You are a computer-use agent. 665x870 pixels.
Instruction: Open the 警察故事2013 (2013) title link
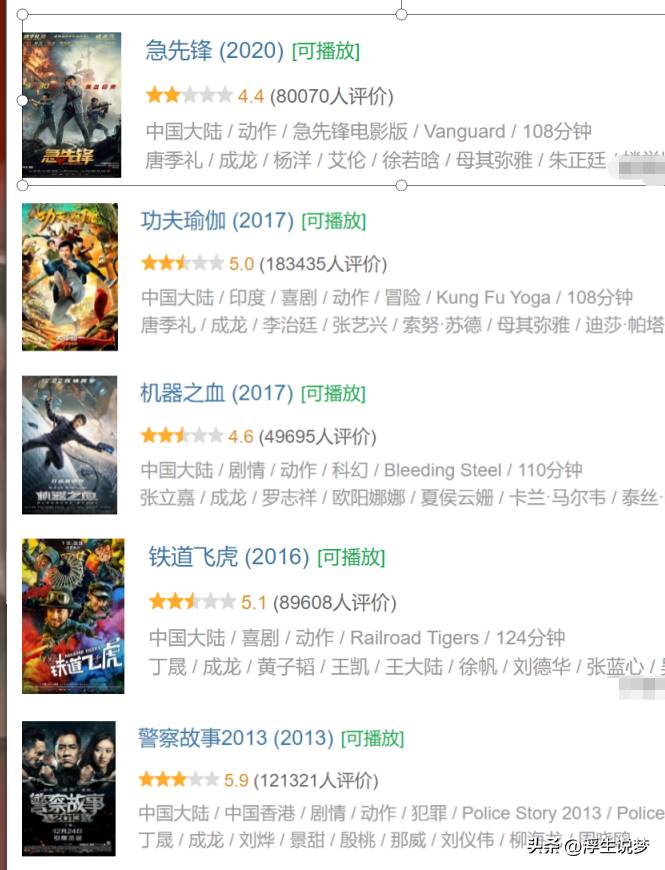(235, 738)
